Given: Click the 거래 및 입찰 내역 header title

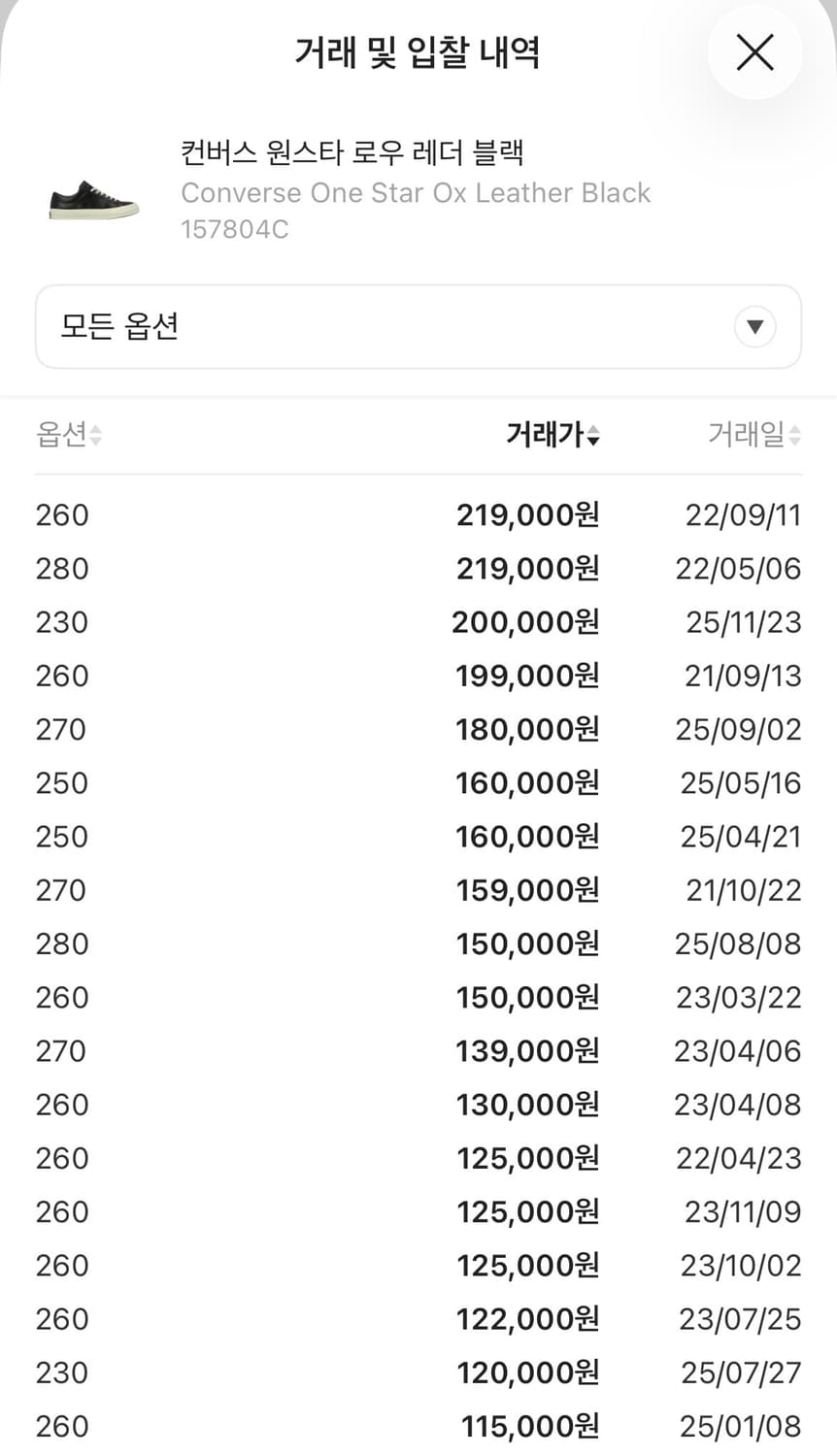Looking at the screenshot, I should click(418, 53).
